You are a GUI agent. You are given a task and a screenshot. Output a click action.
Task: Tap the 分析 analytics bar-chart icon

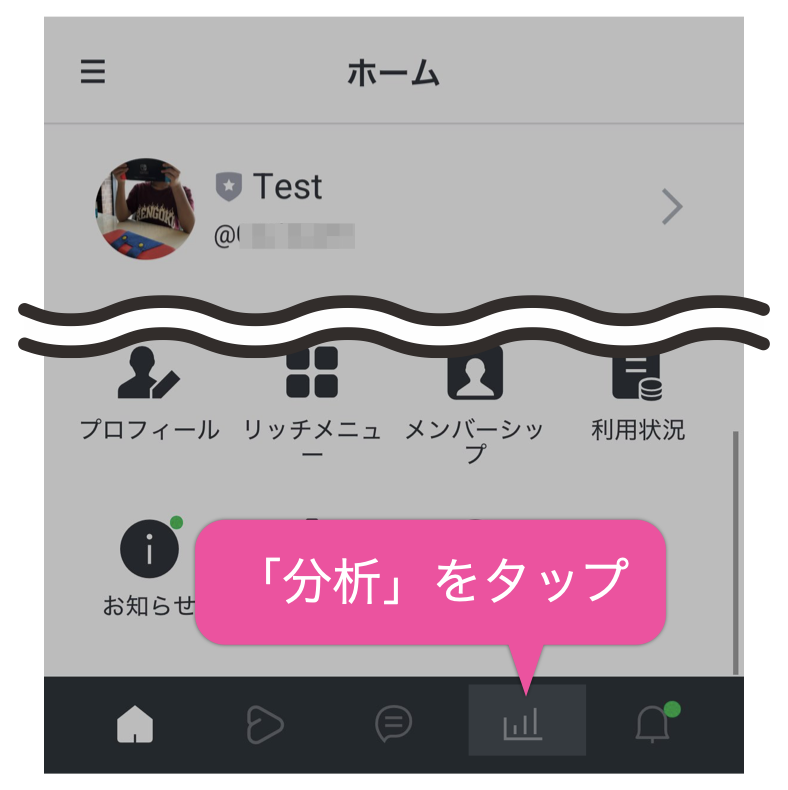pyautogui.click(x=527, y=721)
